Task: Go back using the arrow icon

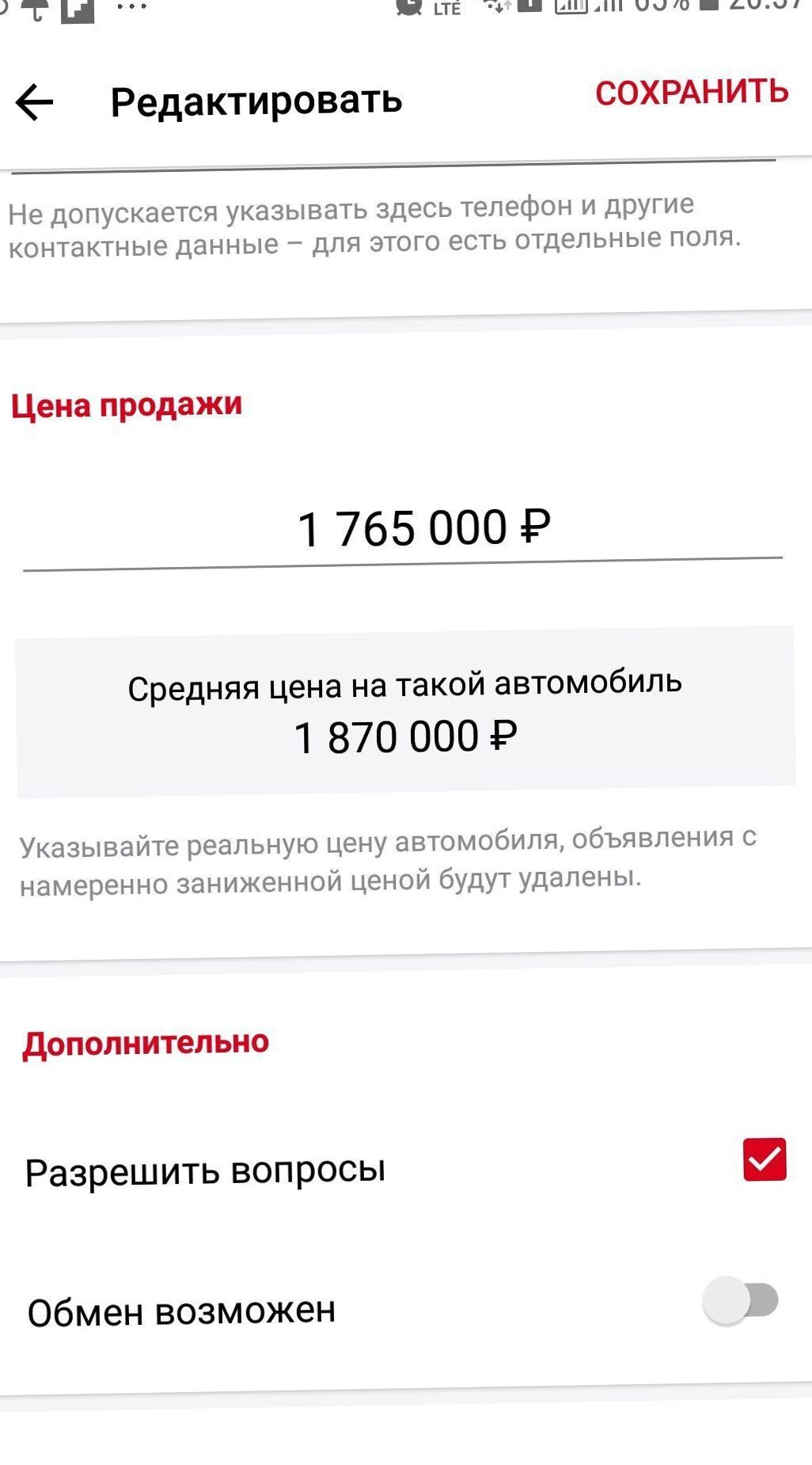Action: coord(34,102)
